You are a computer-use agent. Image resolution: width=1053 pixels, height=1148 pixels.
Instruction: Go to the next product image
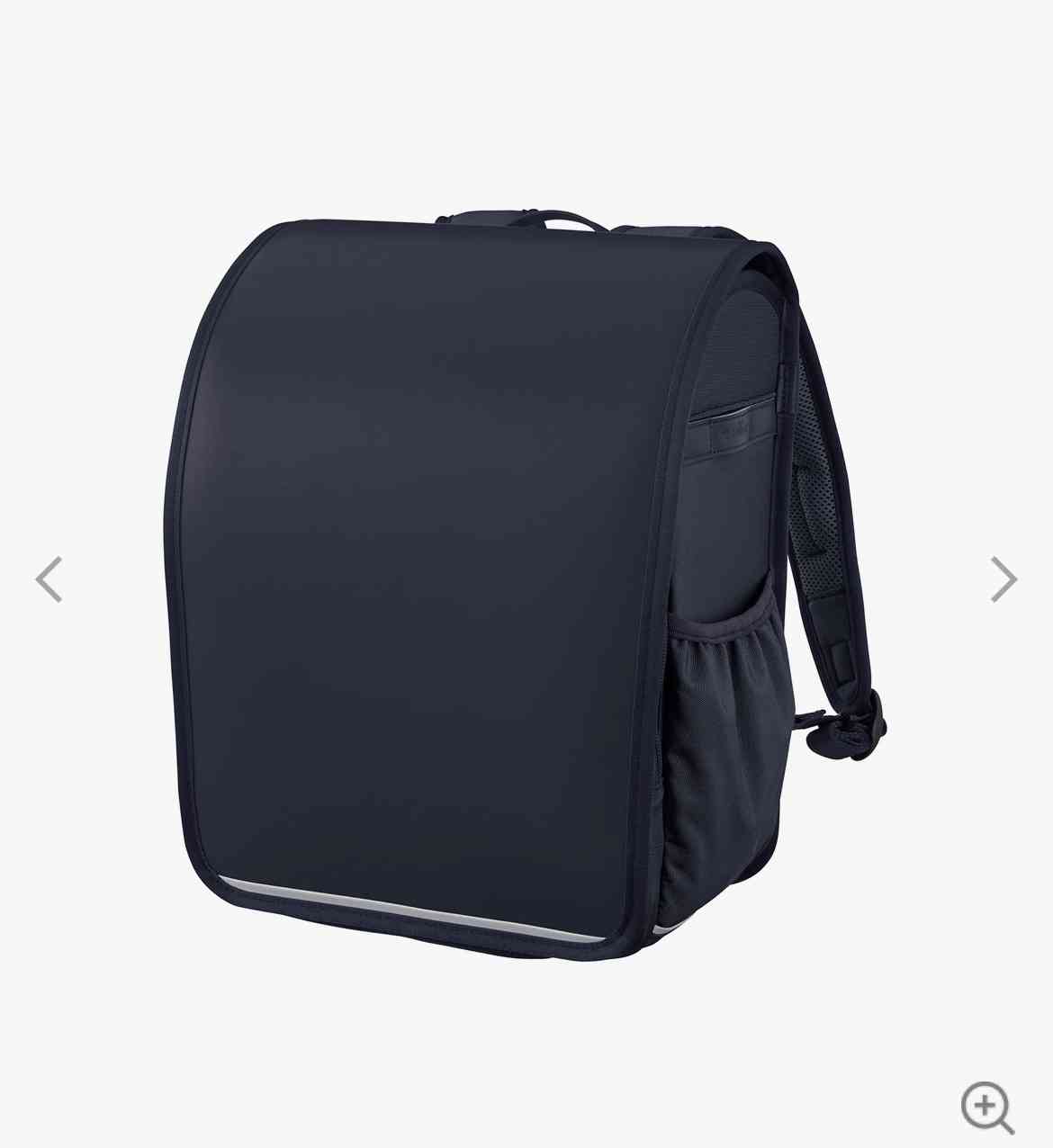1003,578
